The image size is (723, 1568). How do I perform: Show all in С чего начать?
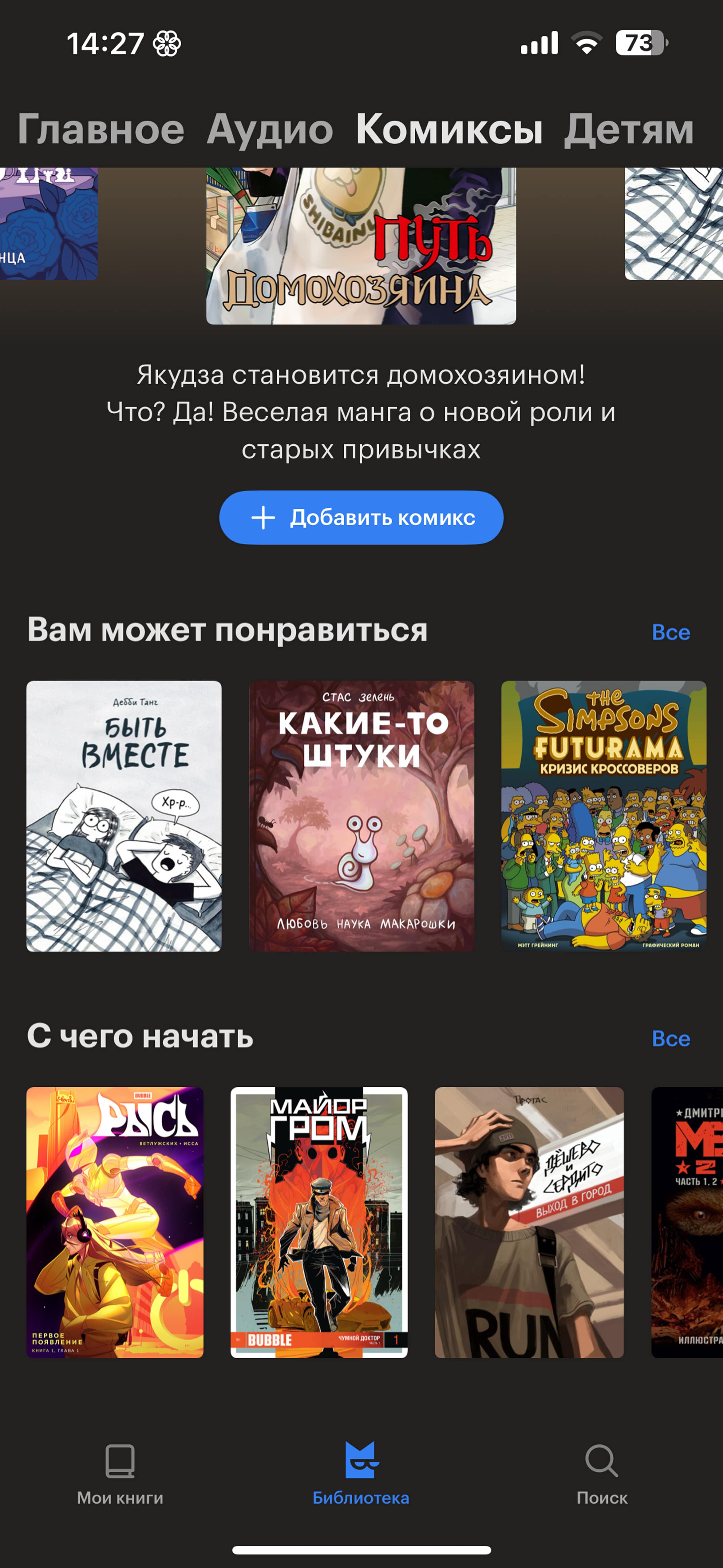[x=671, y=1038]
